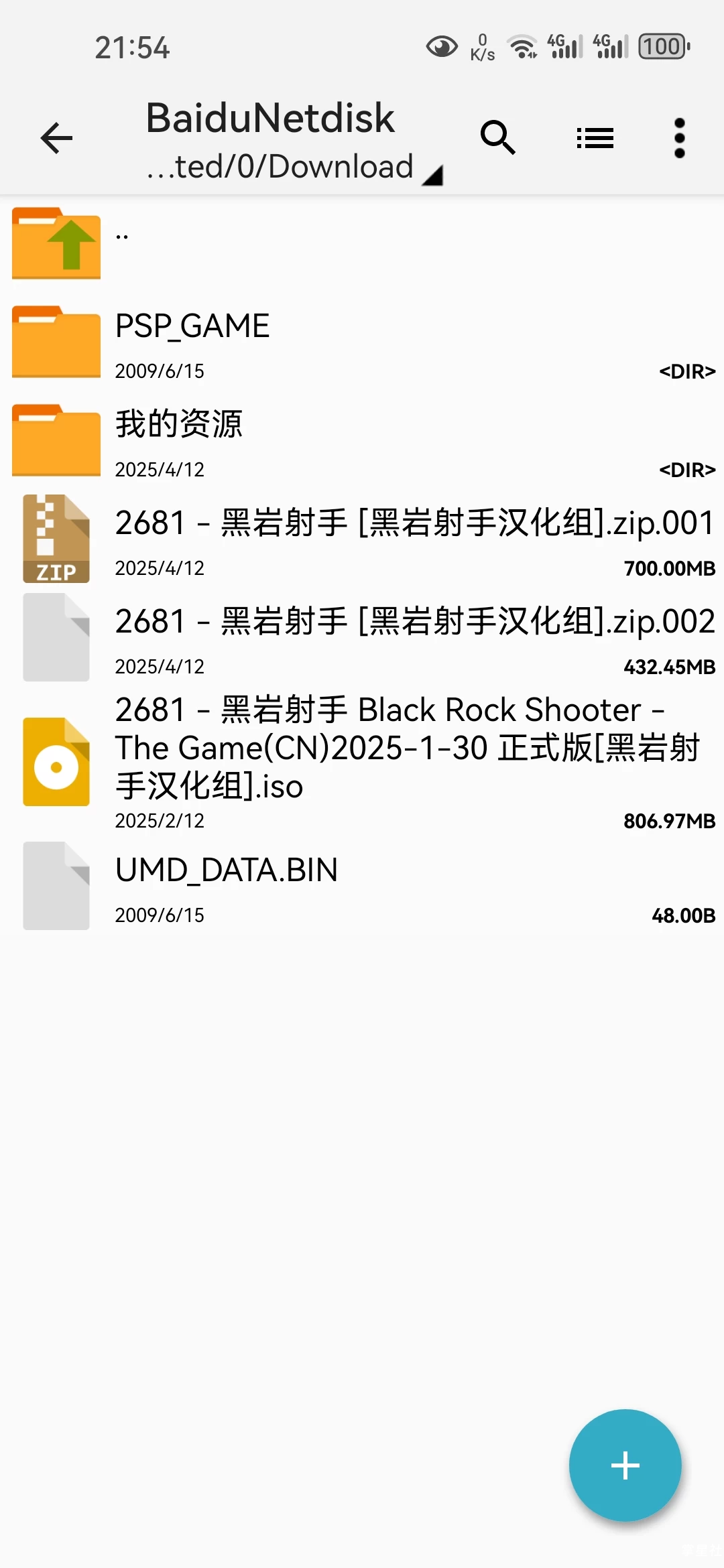724x1568 pixels.
Task: Open the 700.00MB zip.001 archive
Action: [362, 539]
